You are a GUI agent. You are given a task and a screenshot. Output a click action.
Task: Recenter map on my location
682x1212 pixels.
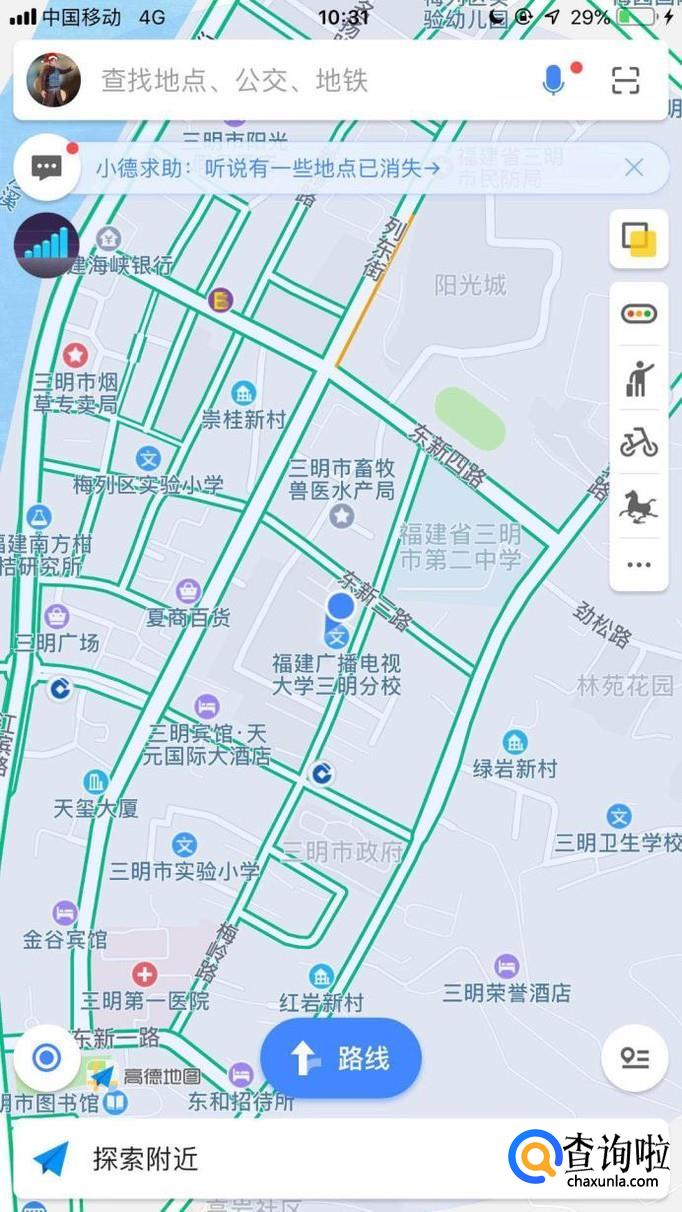coord(47,1058)
